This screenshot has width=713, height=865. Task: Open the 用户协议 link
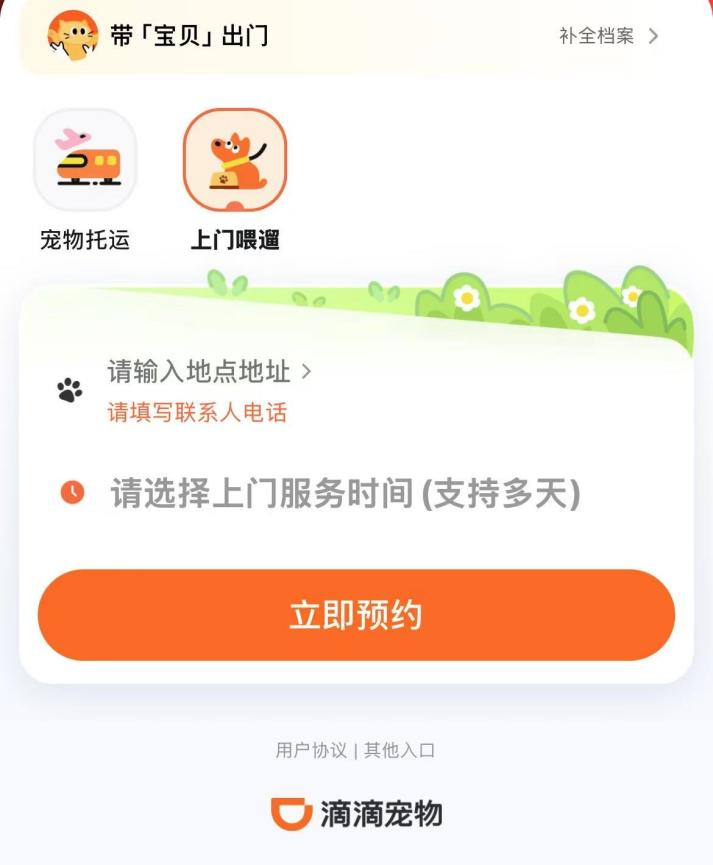point(311,750)
